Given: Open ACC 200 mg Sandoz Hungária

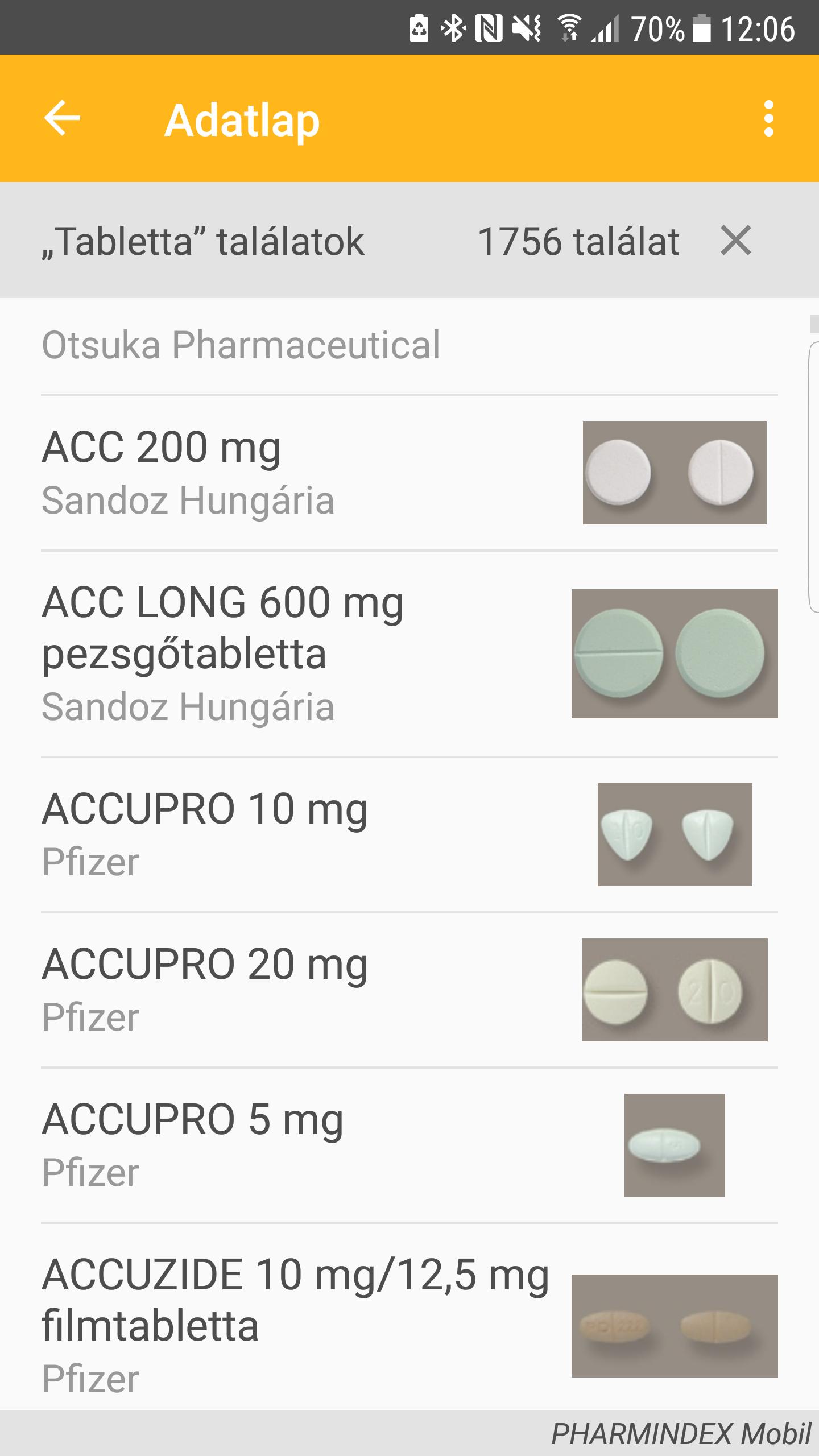Looking at the screenshot, I should [x=409, y=473].
